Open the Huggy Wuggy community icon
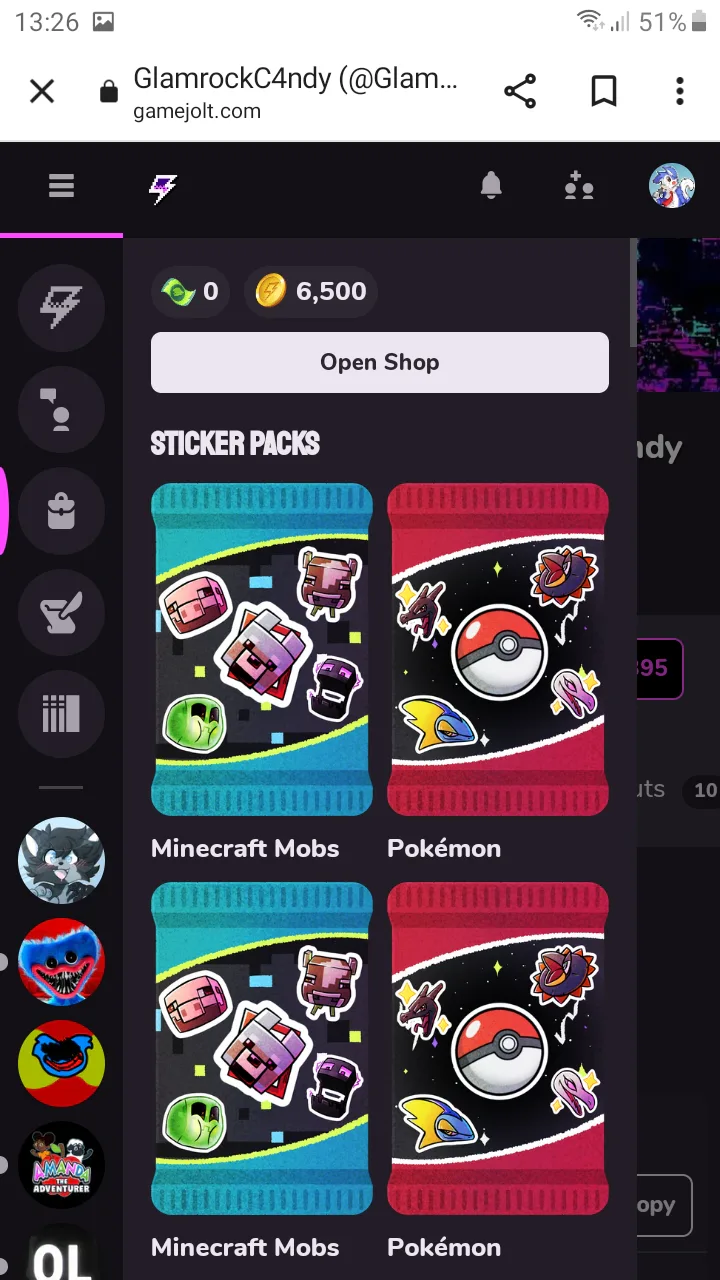 point(61,962)
